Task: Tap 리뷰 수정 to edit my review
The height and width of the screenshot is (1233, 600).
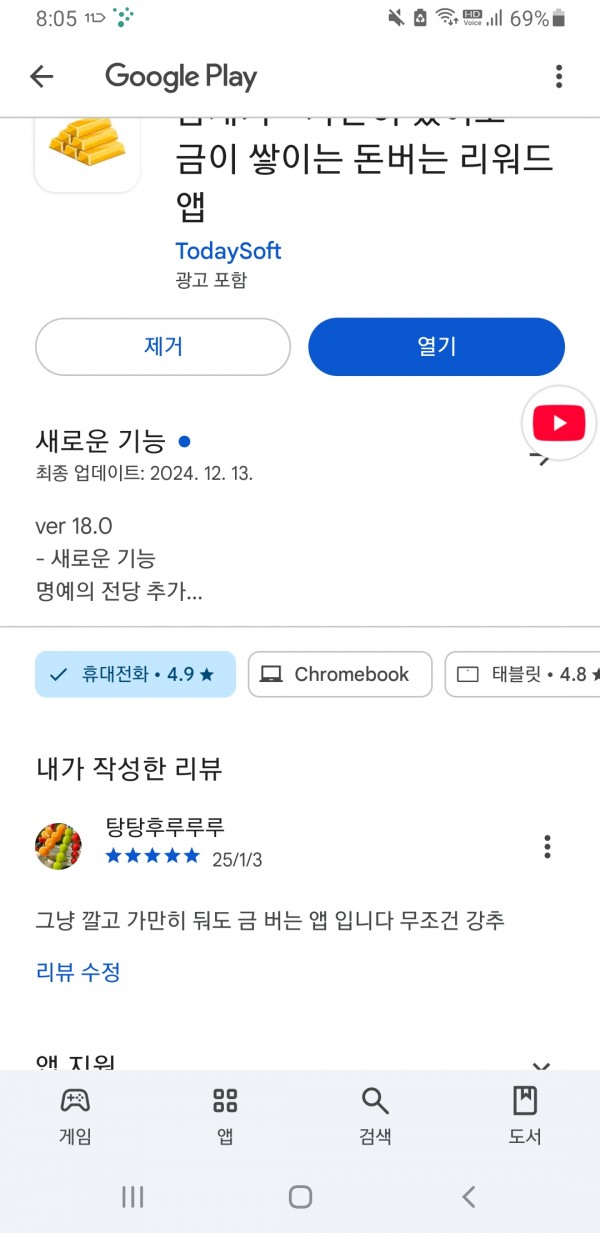Action: click(x=78, y=971)
